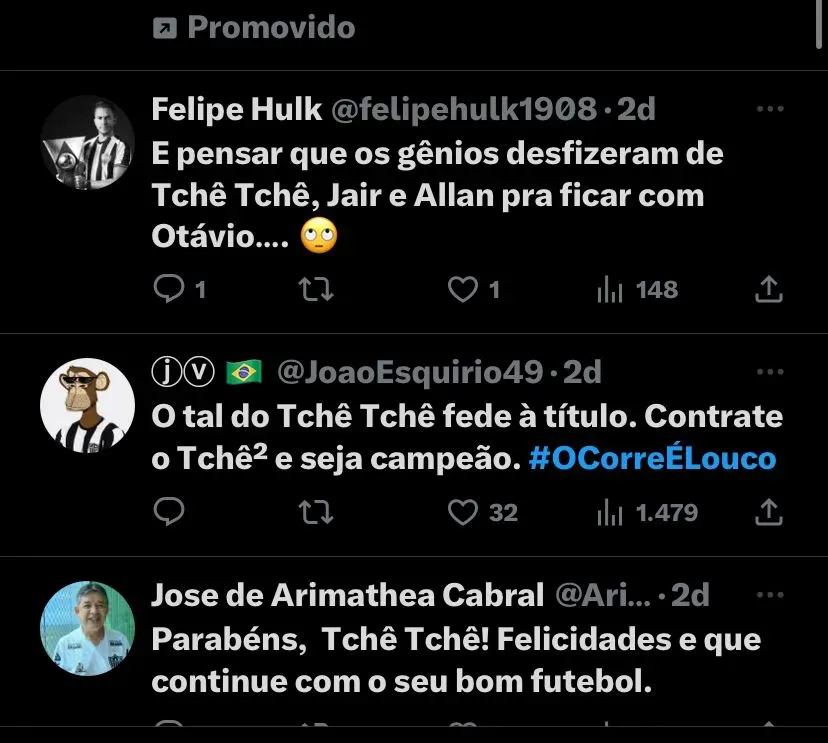
Task: Retweet Felipe Hulk's post
Action: (316, 290)
